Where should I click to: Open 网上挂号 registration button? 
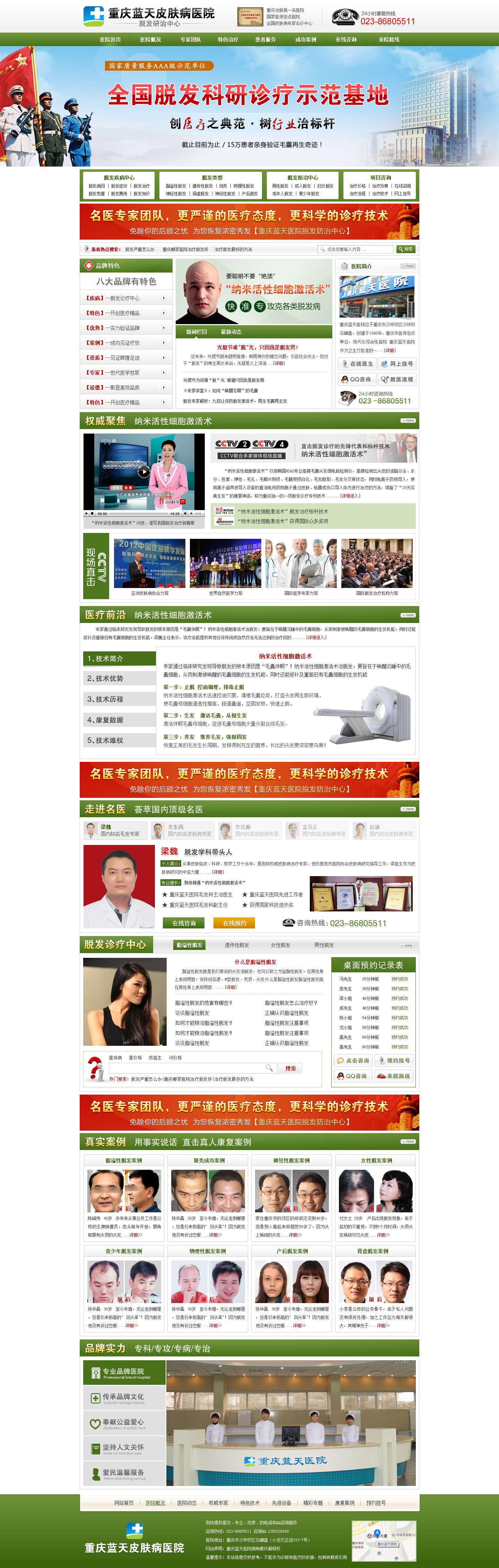coord(397,363)
